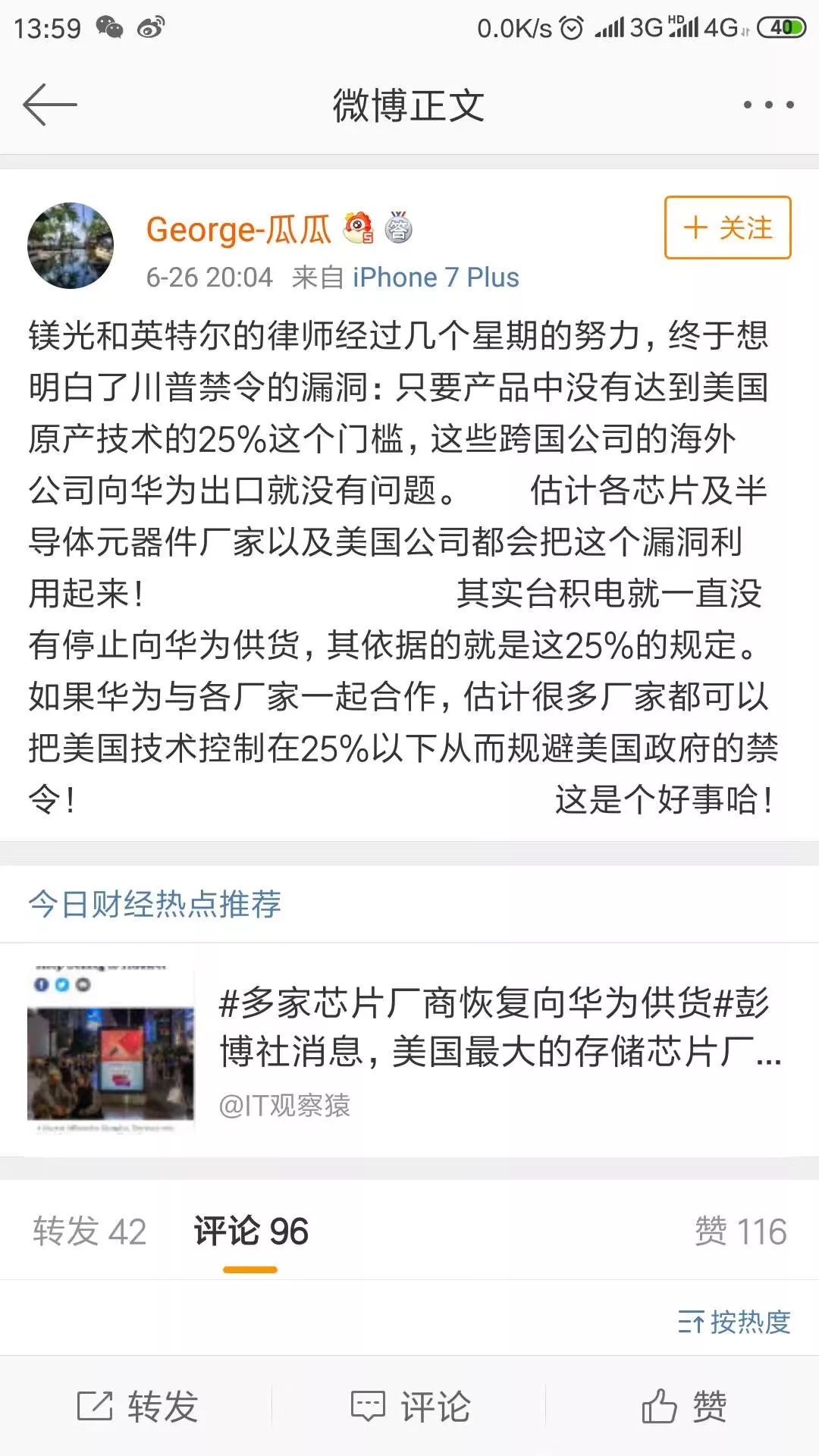Write a comment via the bottom 评论 button
The image size is (819, 1456).
tap(410, 1407)
